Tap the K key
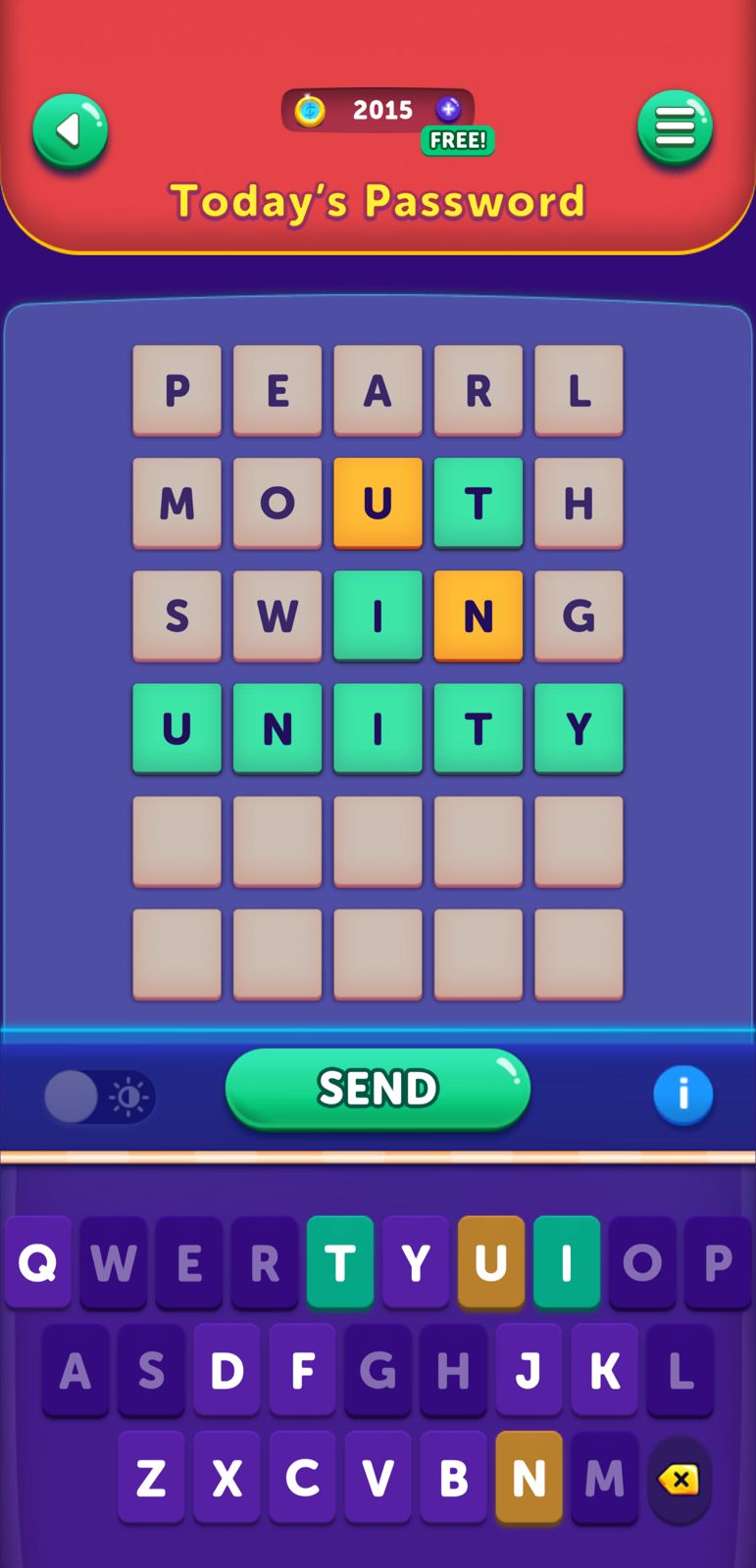The width and height of the screenshot is (756, 1568). [x=604, y=1370]
